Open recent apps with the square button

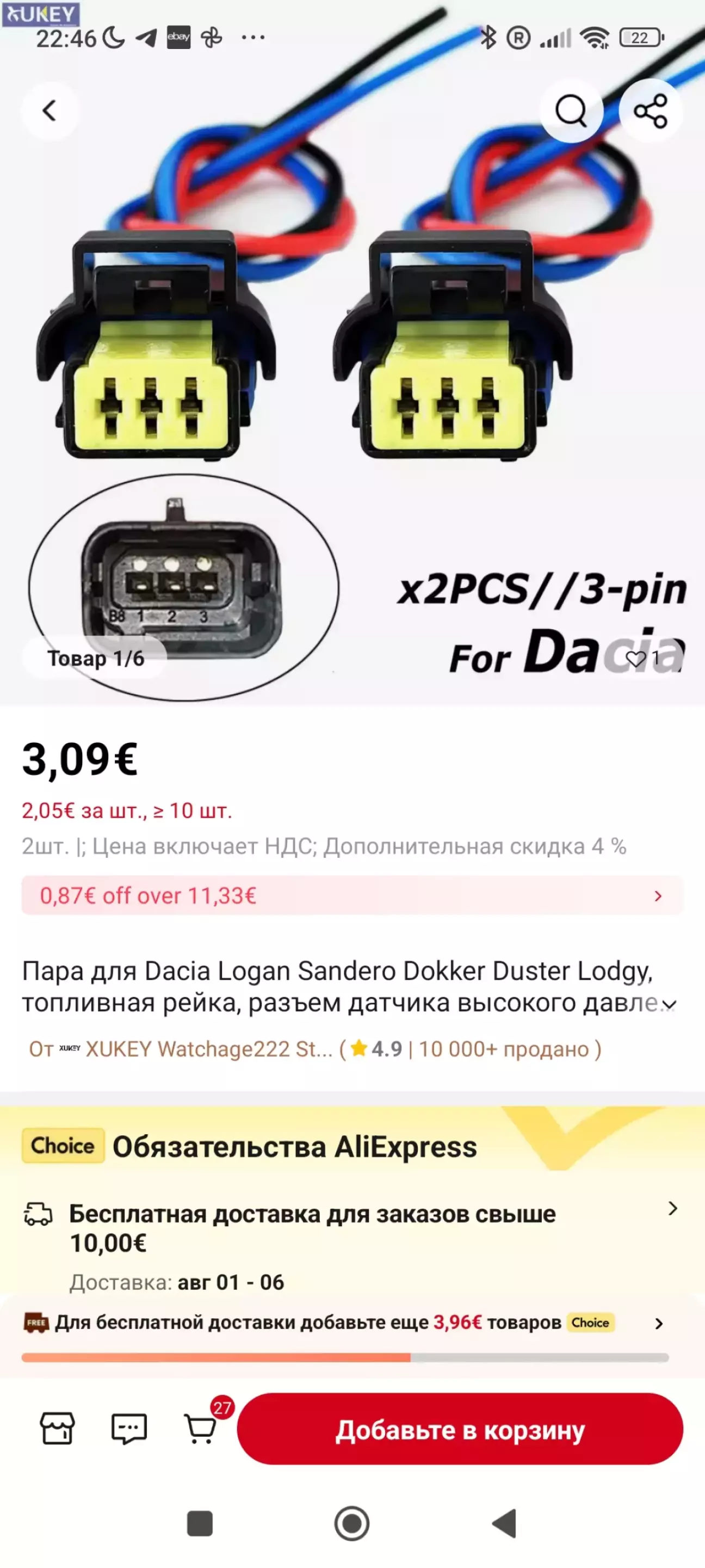(200, 1524)
